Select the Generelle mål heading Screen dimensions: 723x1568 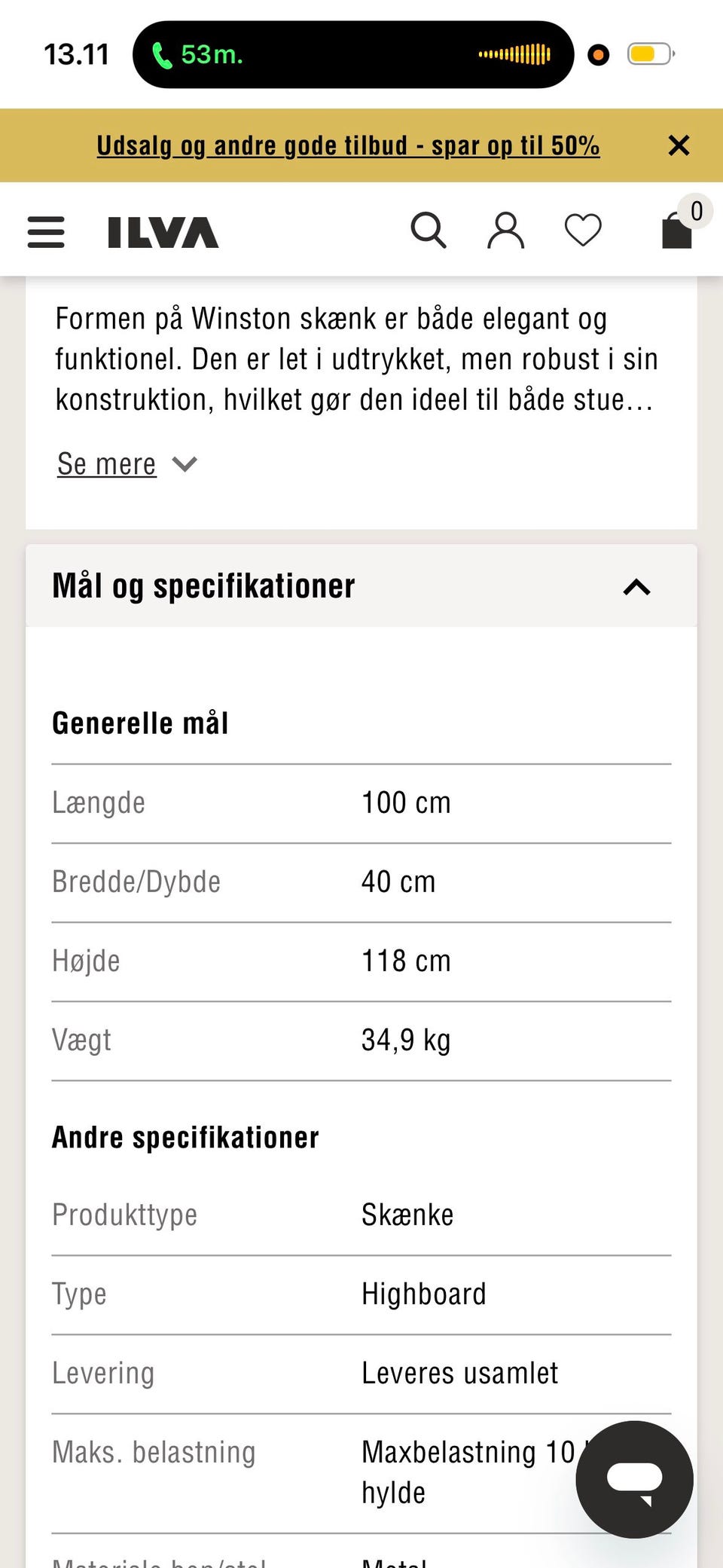140,722
